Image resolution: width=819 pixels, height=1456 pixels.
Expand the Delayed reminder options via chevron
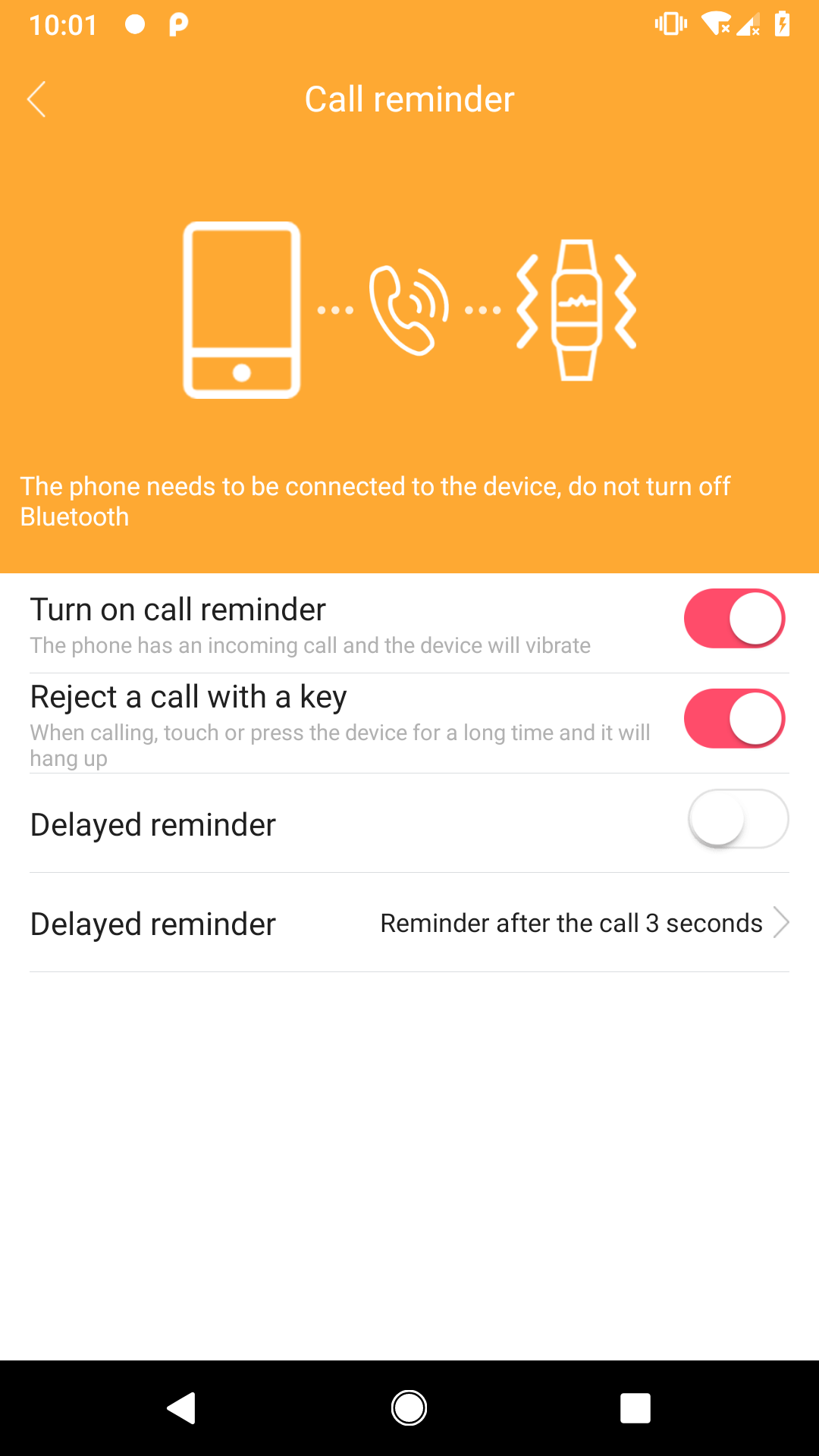[x=784, y=923]
